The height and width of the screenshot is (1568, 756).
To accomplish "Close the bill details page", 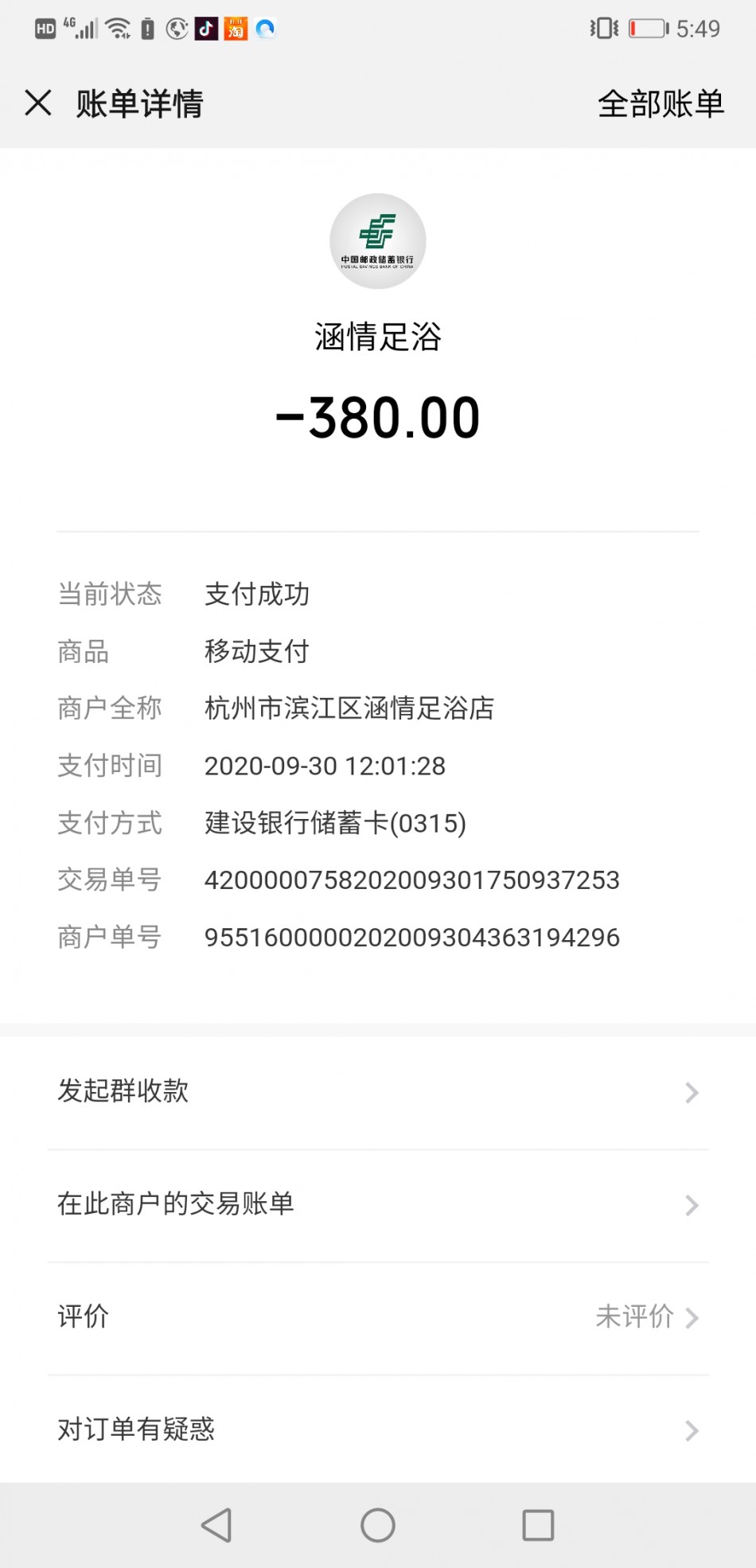I will click(38, 103).
